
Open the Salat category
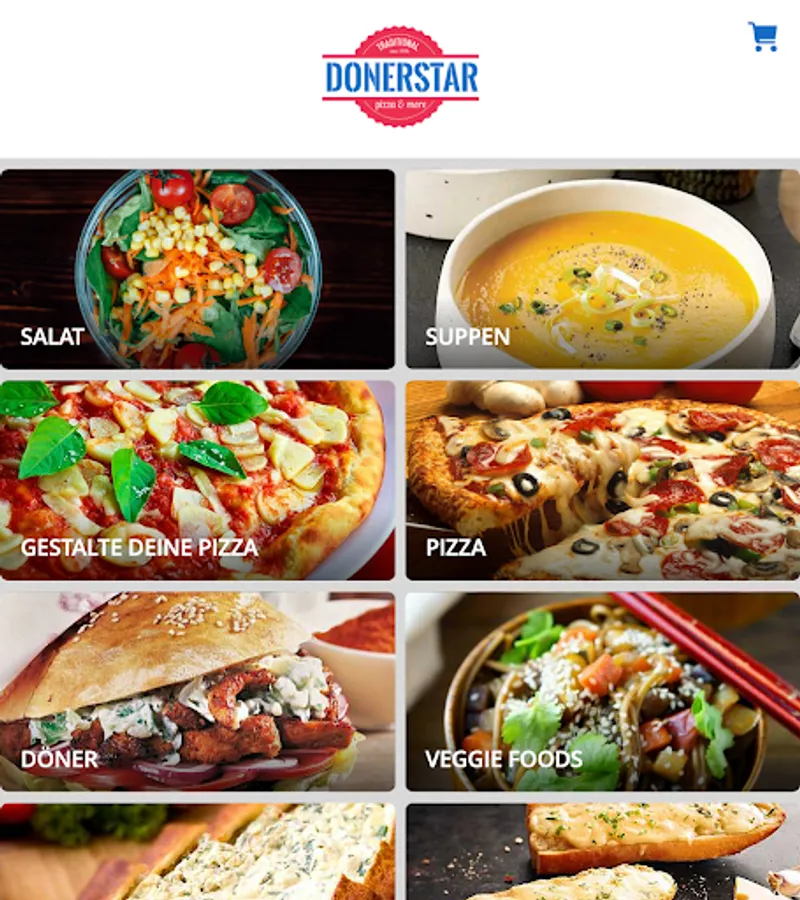pyautogui.click(x=197, y=269)
